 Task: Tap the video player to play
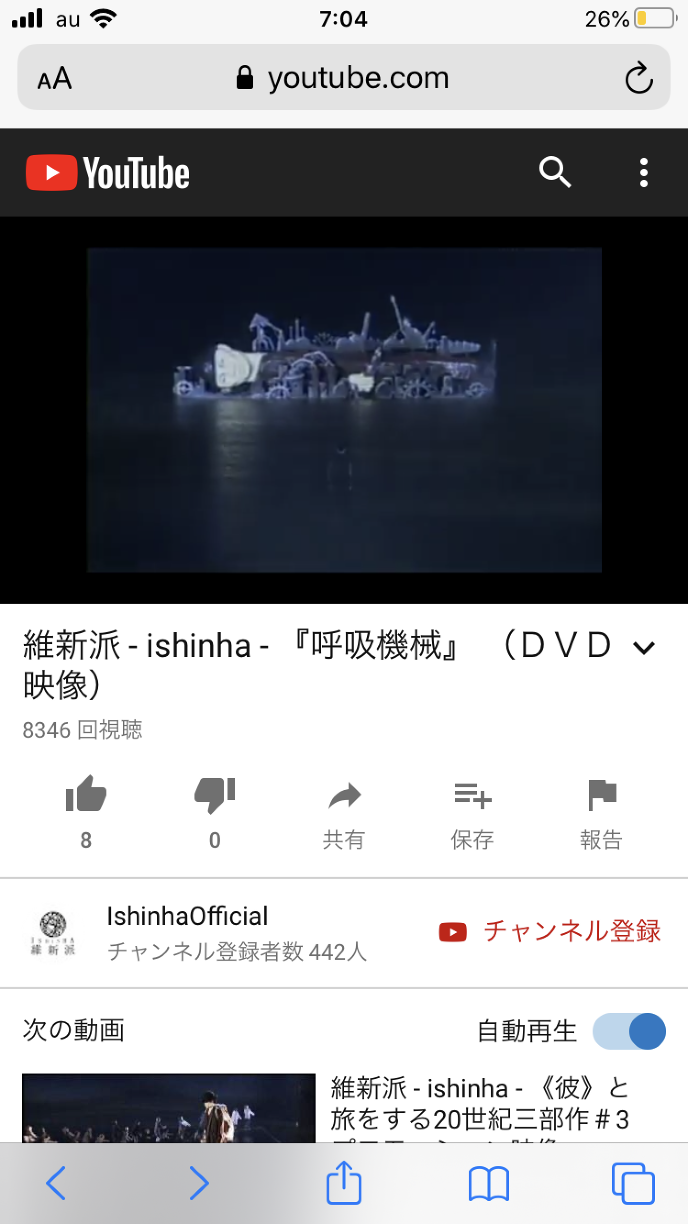pos(344,410)
